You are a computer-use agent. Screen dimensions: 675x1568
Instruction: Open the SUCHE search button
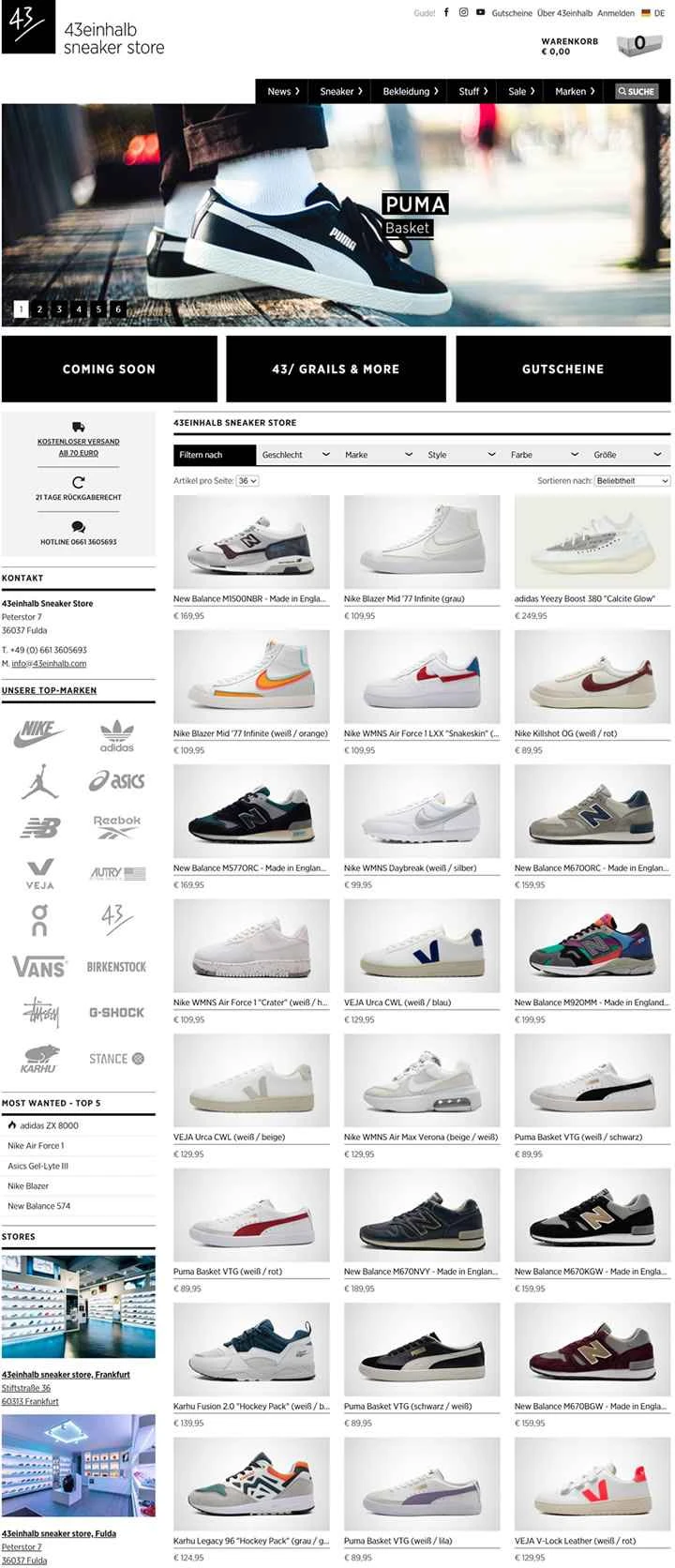click(x=637, y=92)
